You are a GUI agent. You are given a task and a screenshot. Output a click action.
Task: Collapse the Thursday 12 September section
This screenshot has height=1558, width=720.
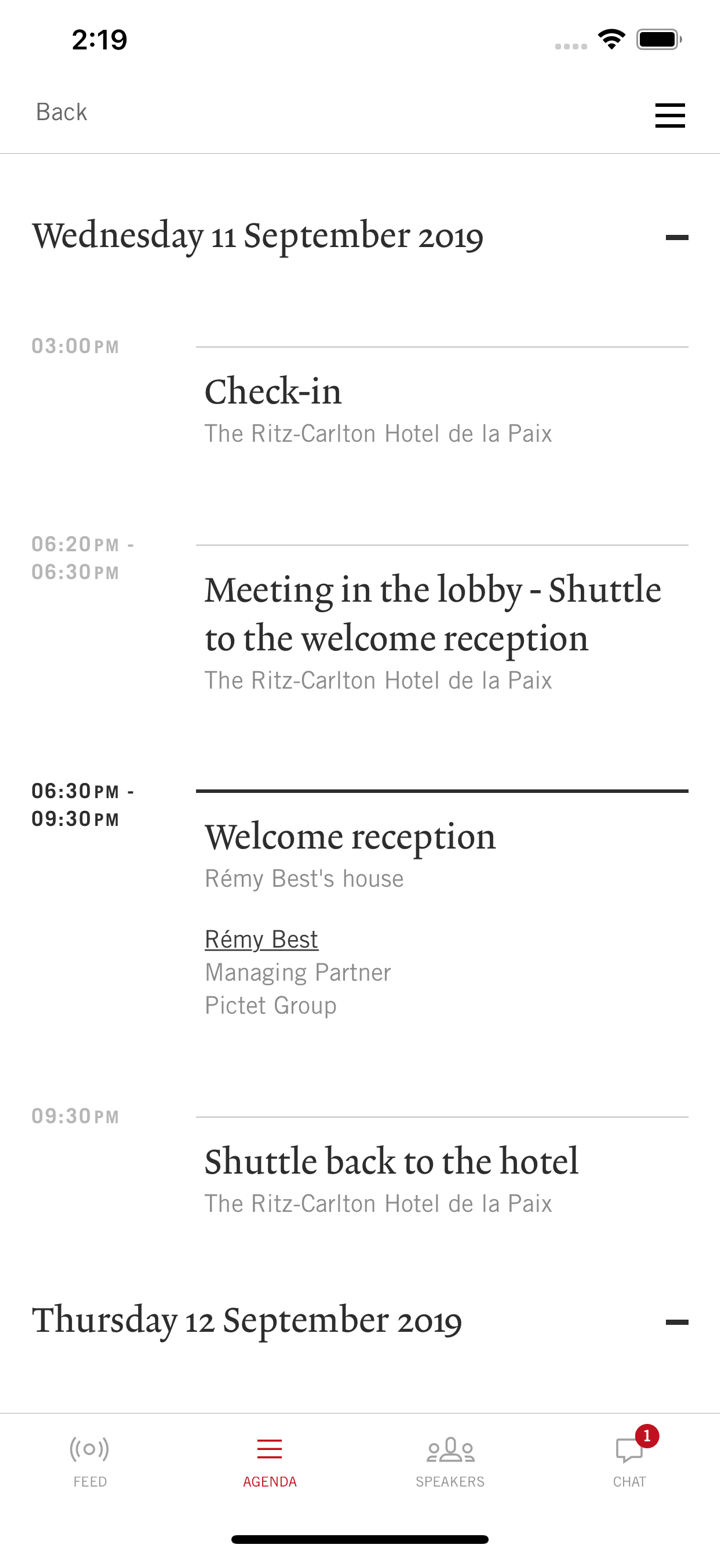[x=676, y=1322]
